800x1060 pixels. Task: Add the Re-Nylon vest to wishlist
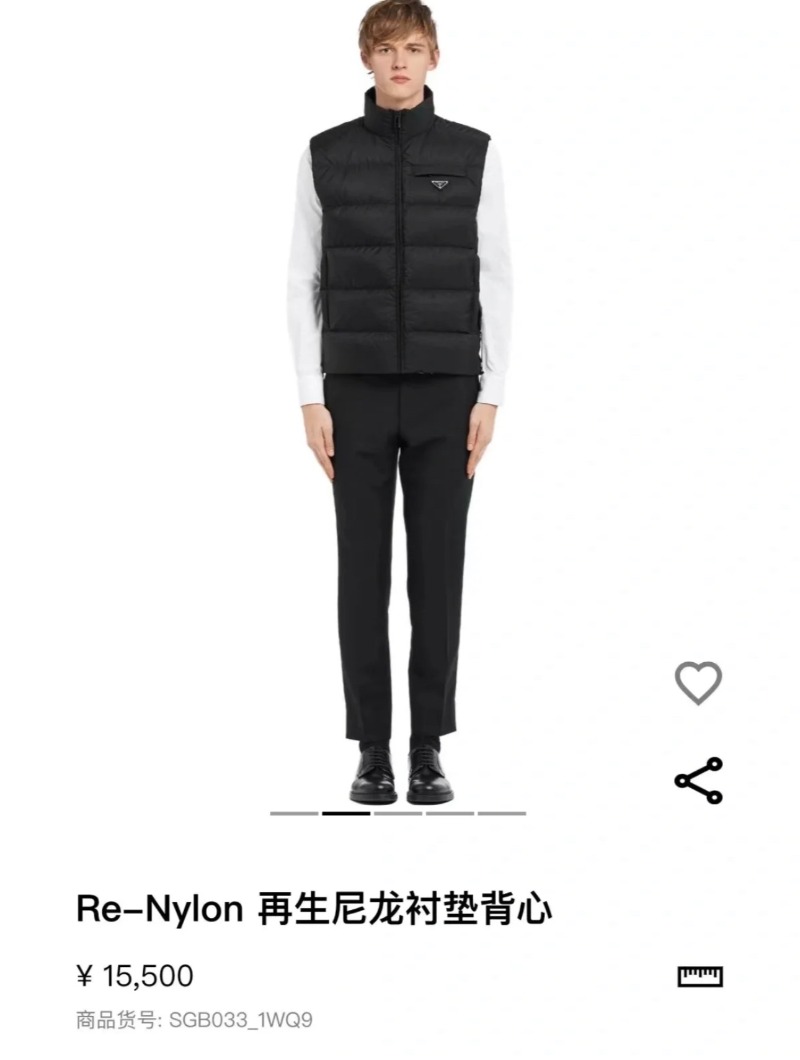(698, 683)
